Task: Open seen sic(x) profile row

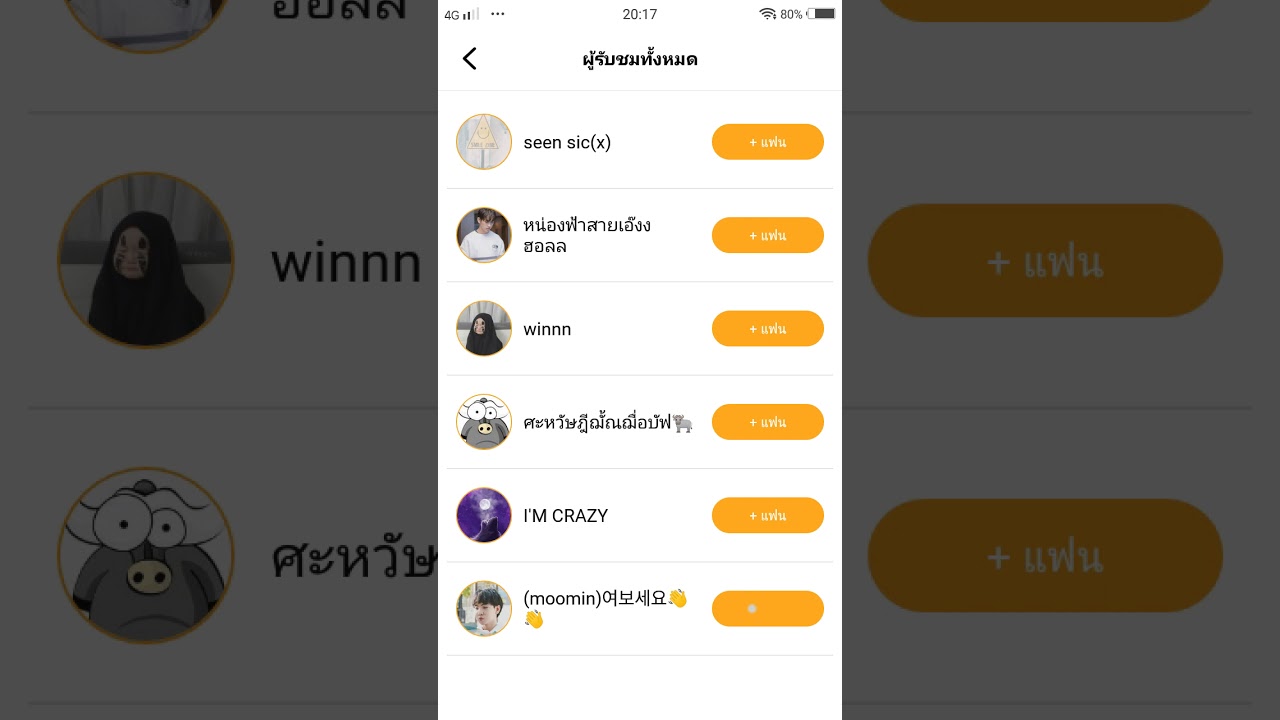Action: (x=567, y=142)
